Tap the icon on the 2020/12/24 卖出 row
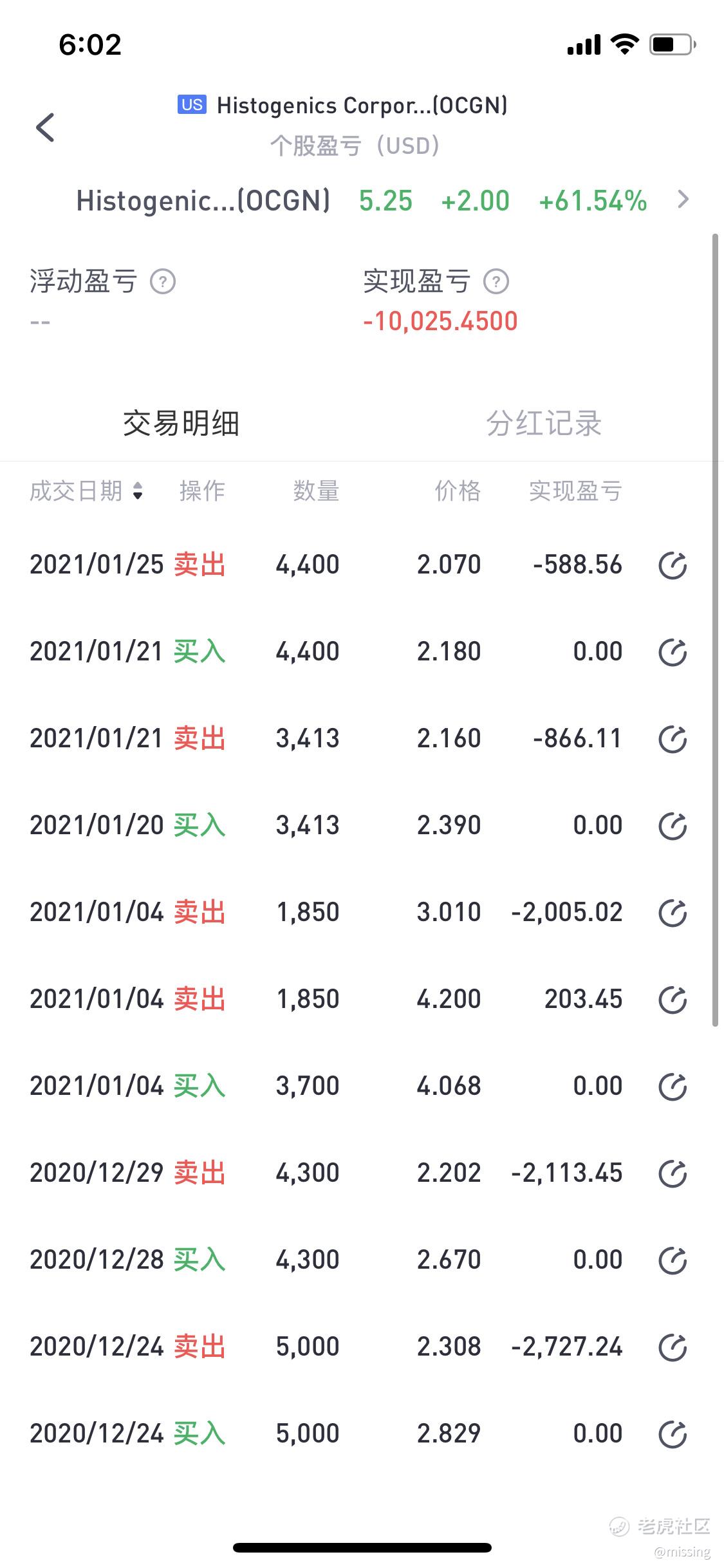Viewport: 724px width, 1568px height. (x=673, y=1347)
